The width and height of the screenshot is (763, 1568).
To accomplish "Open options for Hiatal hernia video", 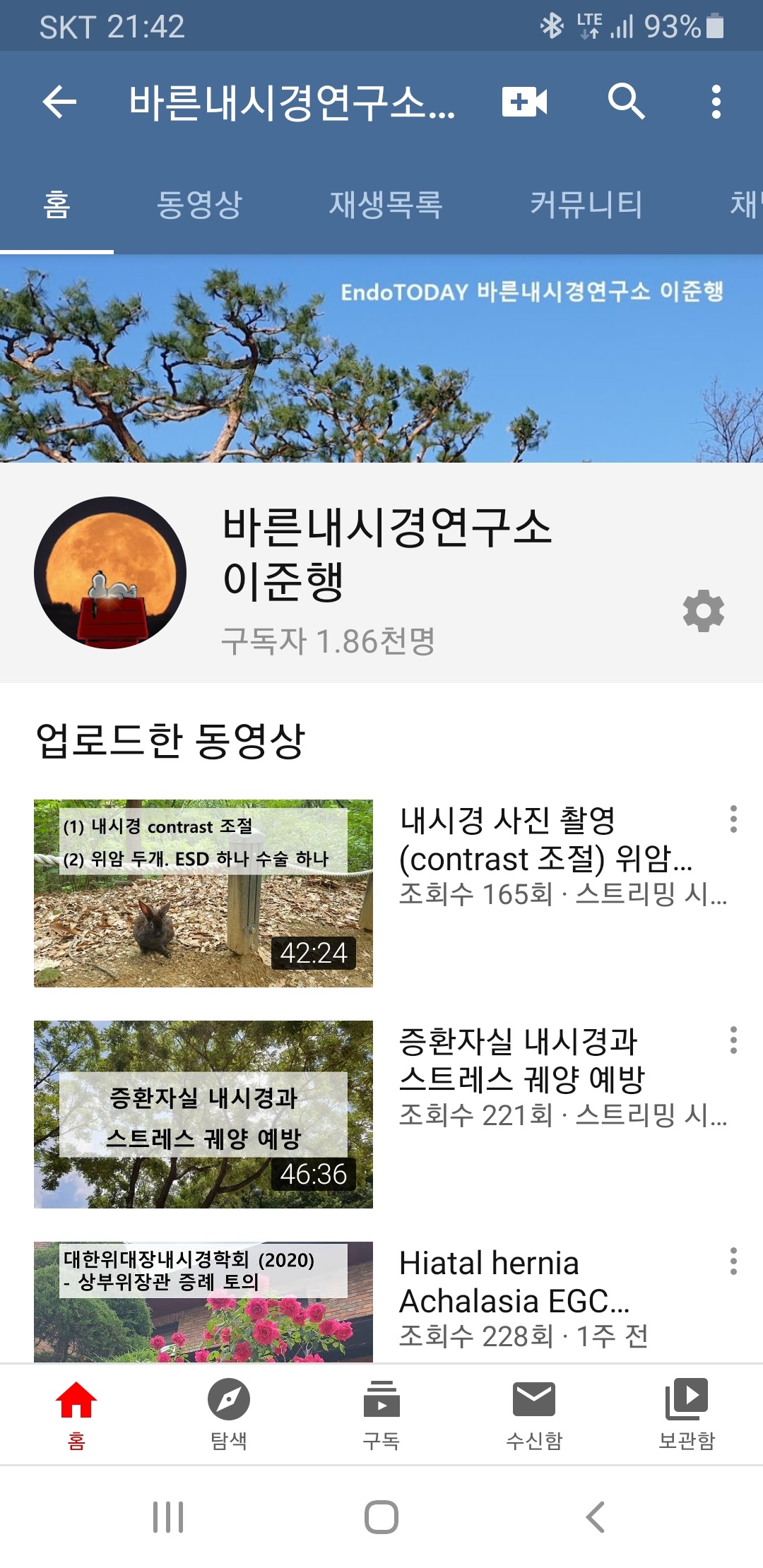I will click(x=733, y=1261).
